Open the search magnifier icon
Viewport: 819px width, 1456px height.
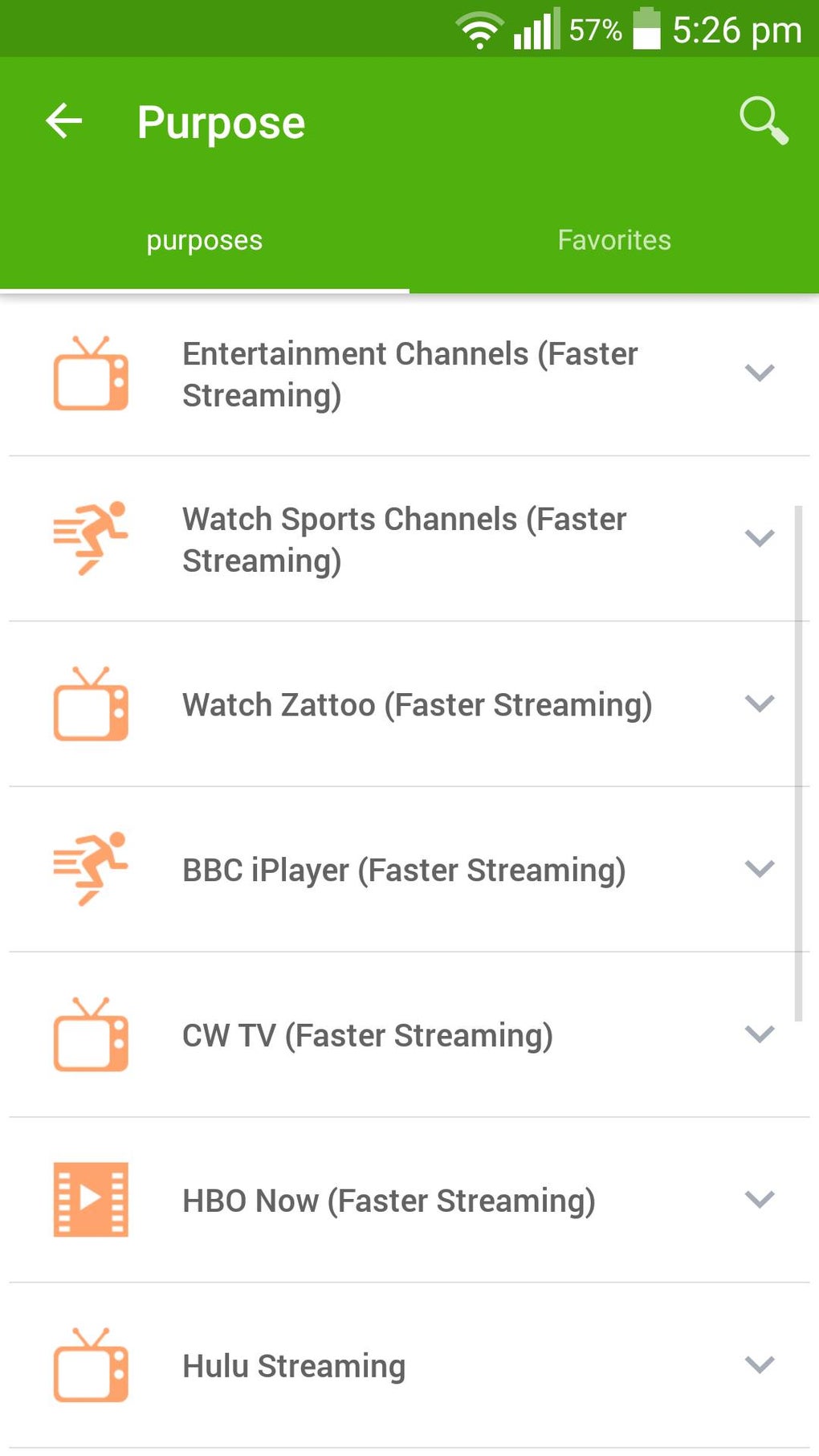[x=763, y=121]
